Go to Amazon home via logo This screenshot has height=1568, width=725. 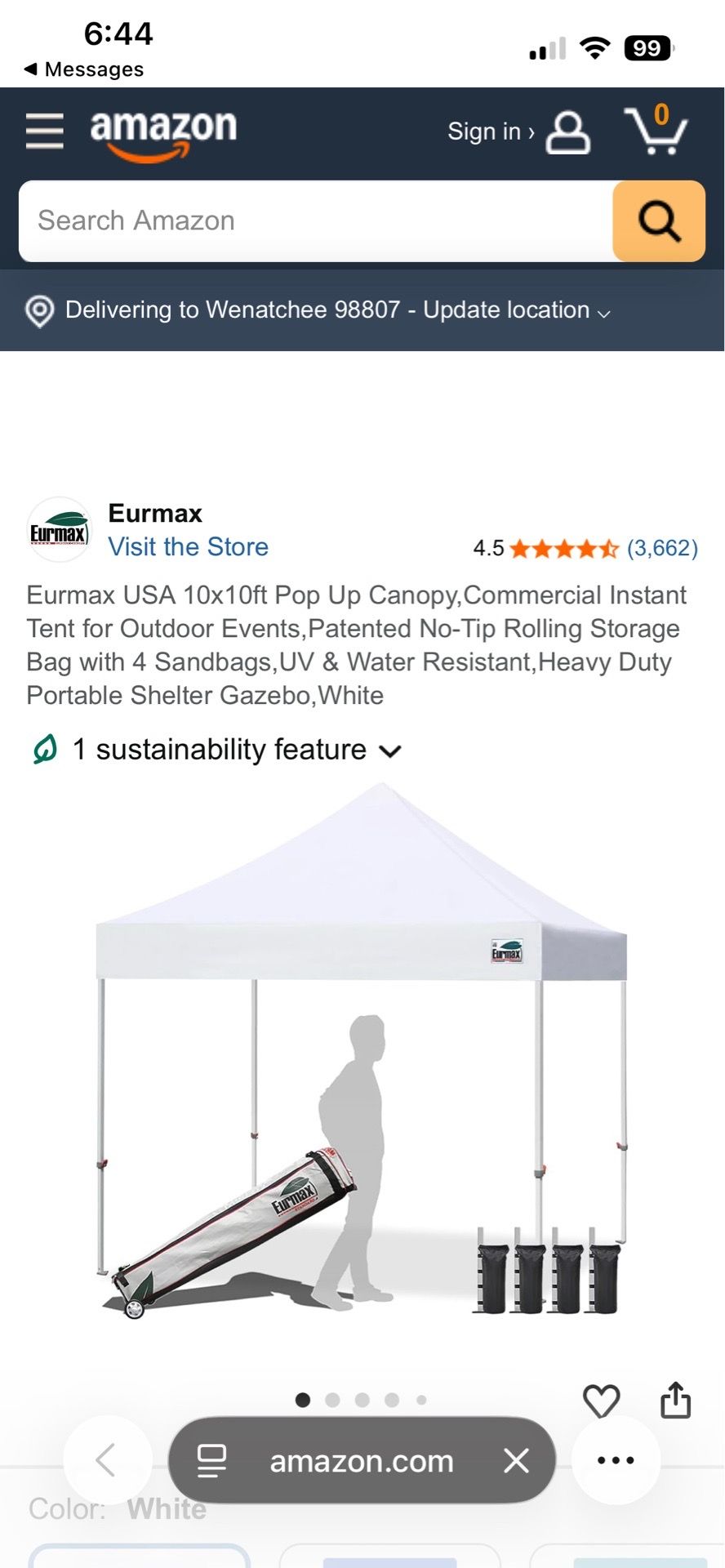pyautogui.click(x=163, y=134)
